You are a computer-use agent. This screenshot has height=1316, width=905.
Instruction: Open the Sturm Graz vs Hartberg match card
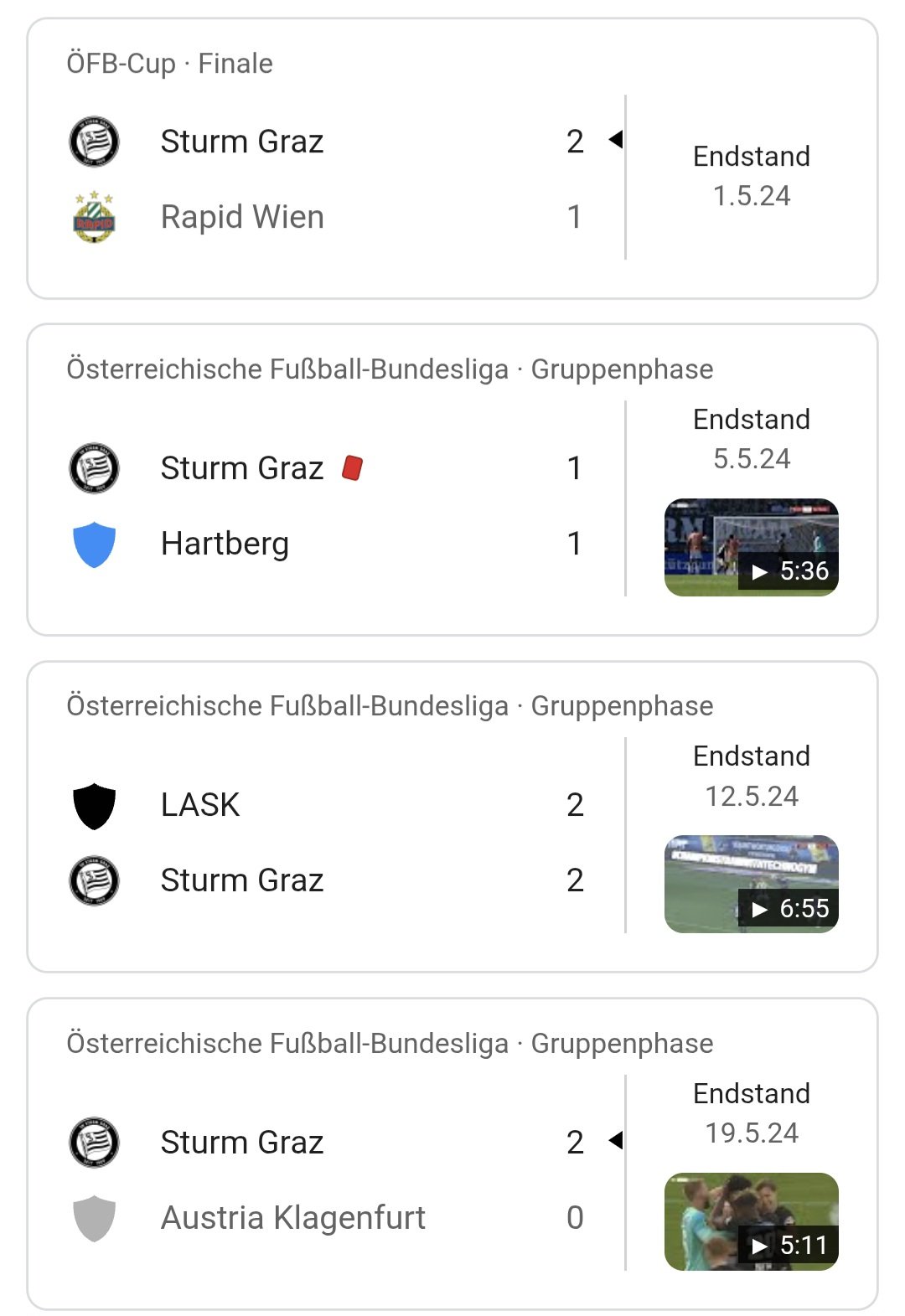pyautogui.click(x=335, y=504)
